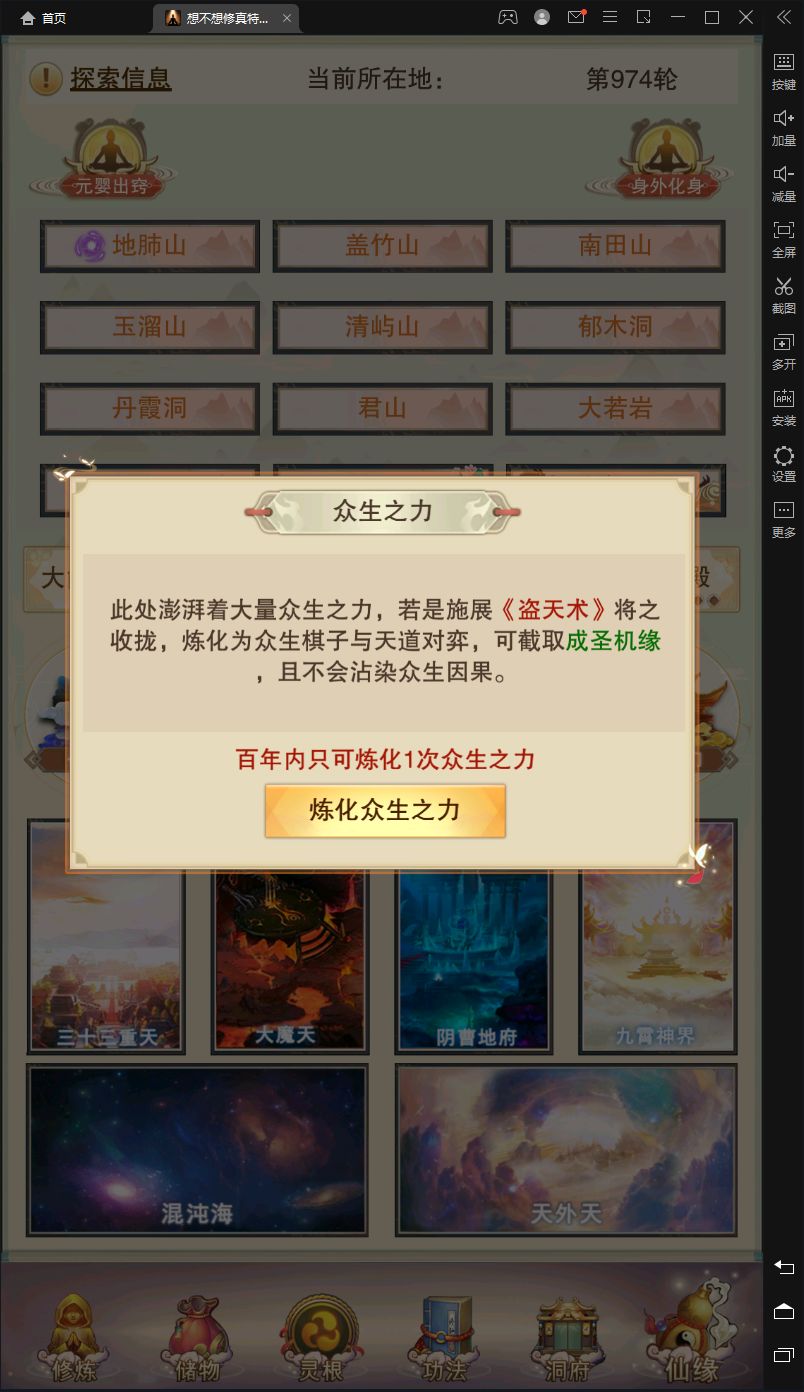Open the 混沌海 realm card

coord(197,1150)
